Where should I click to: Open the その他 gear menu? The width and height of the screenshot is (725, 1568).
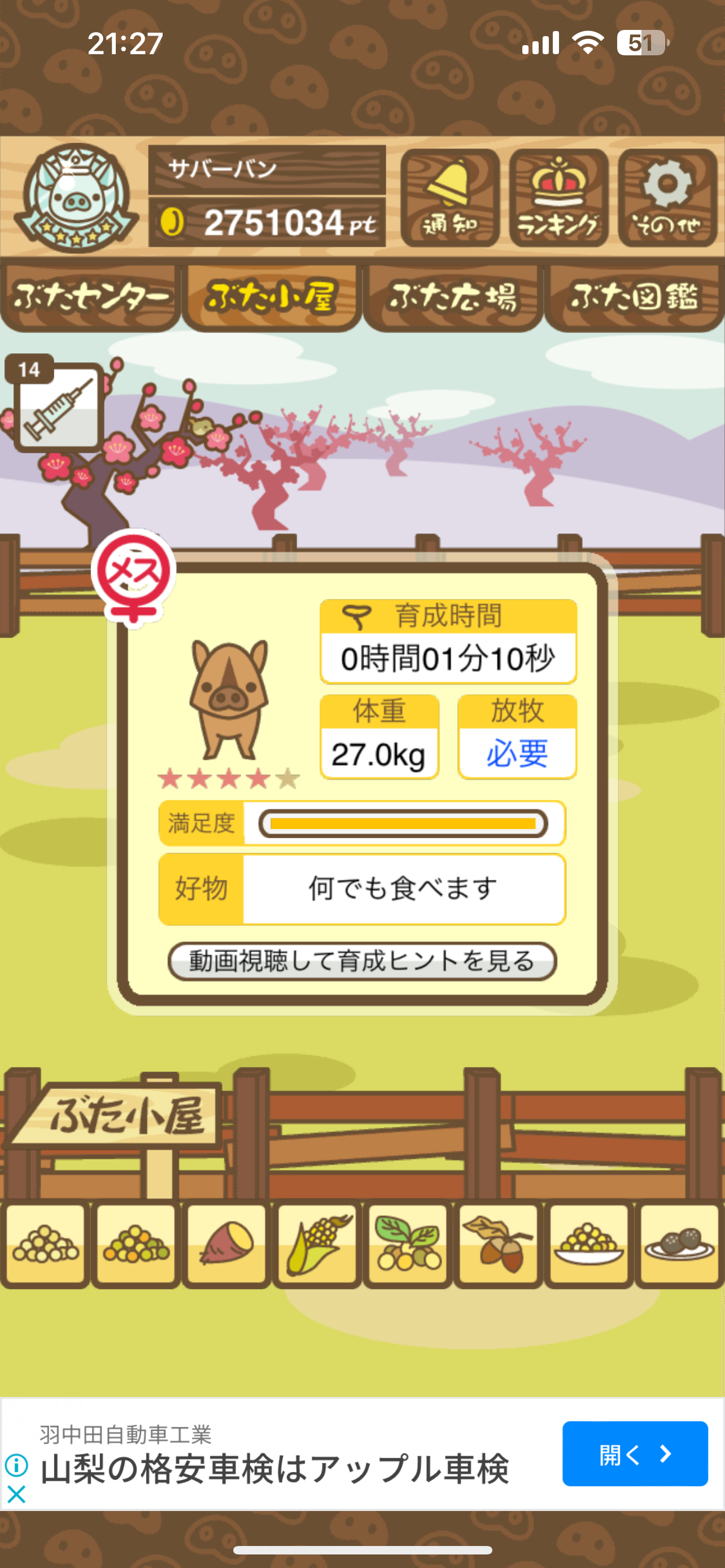(667, 198)
